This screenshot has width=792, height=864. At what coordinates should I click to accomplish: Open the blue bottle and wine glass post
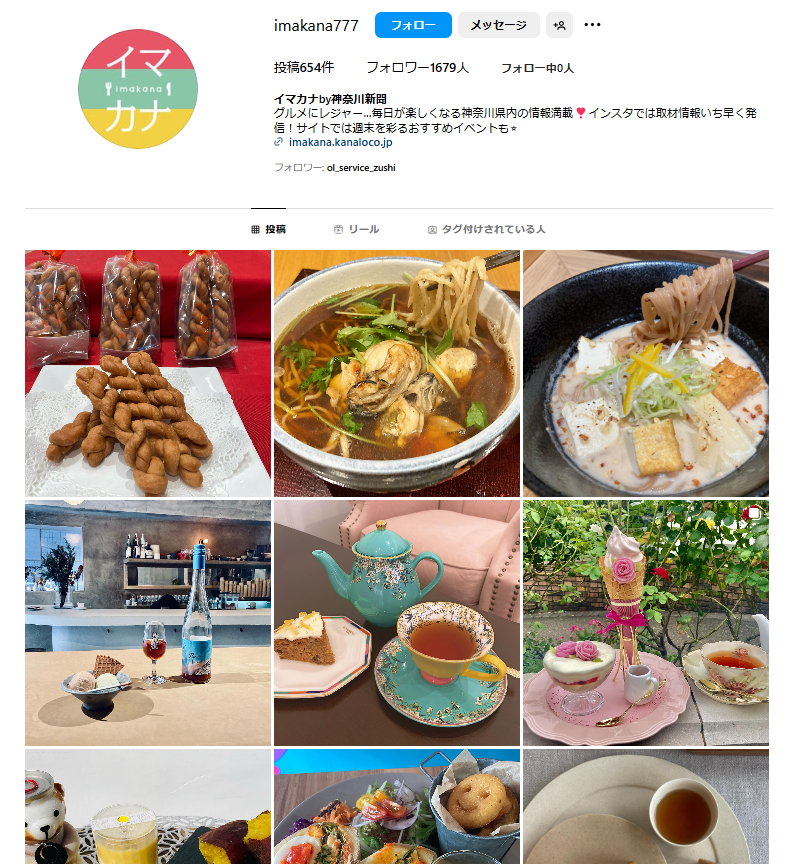point(148,622)
